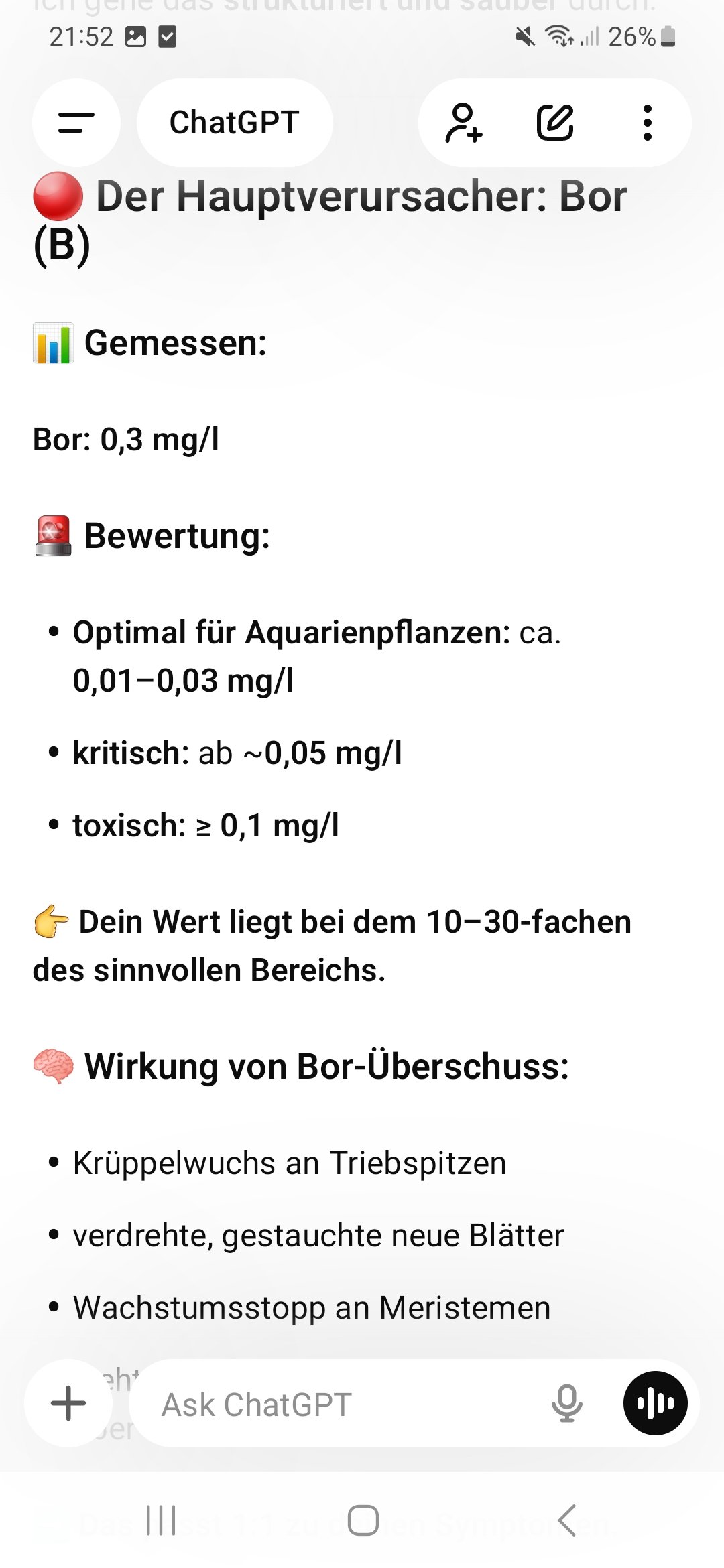This screenshot has width=724, height=1568.
Task: Focus the Ask ChatGPT input field
Action: click(335, 1404)
